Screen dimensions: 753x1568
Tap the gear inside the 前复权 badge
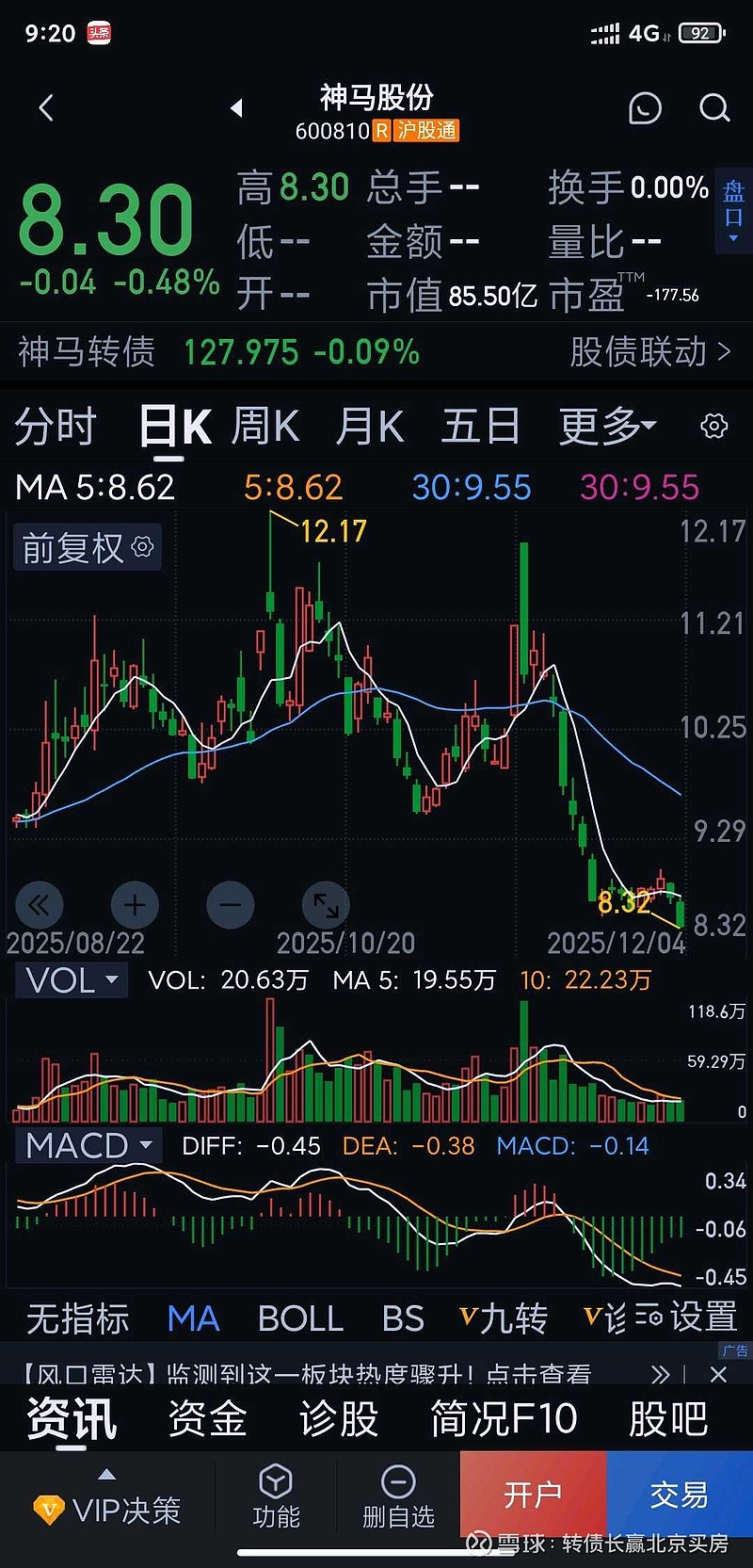[142, 547]
